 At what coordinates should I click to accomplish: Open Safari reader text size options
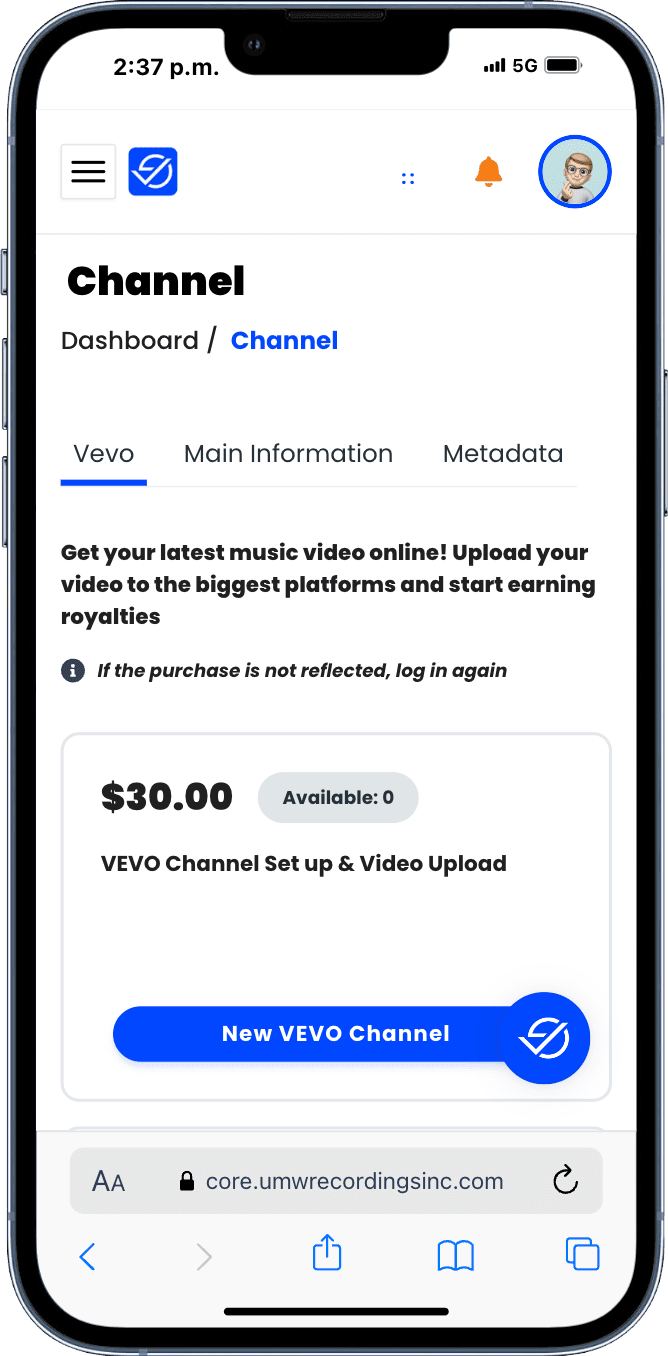[x=109, y=1182]
